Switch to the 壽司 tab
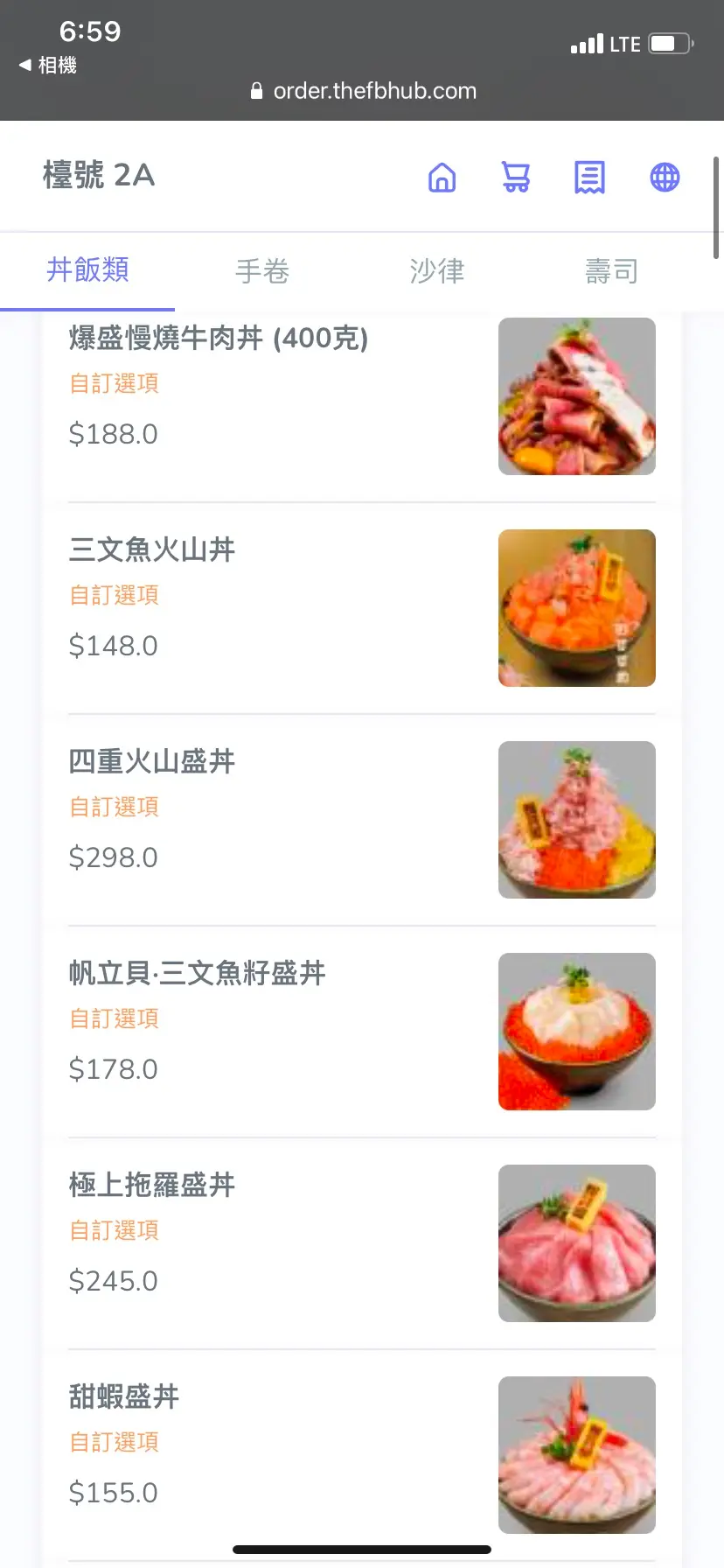Viewport: 724px width, 1568px height. coord(611,271)
